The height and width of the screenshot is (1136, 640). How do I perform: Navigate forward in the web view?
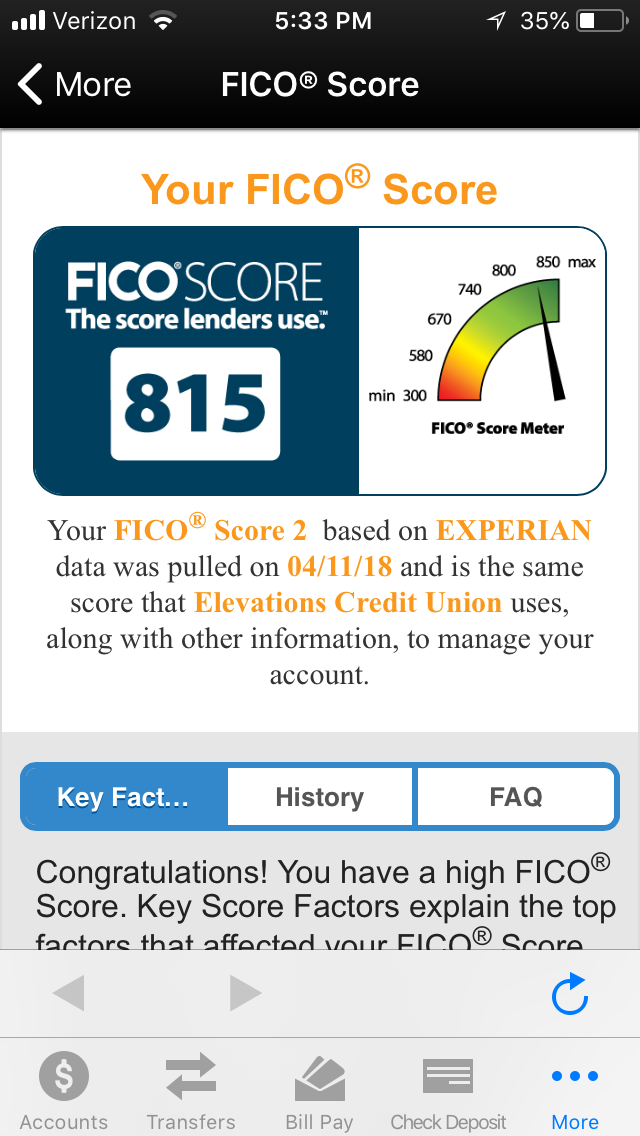[245, 994]
